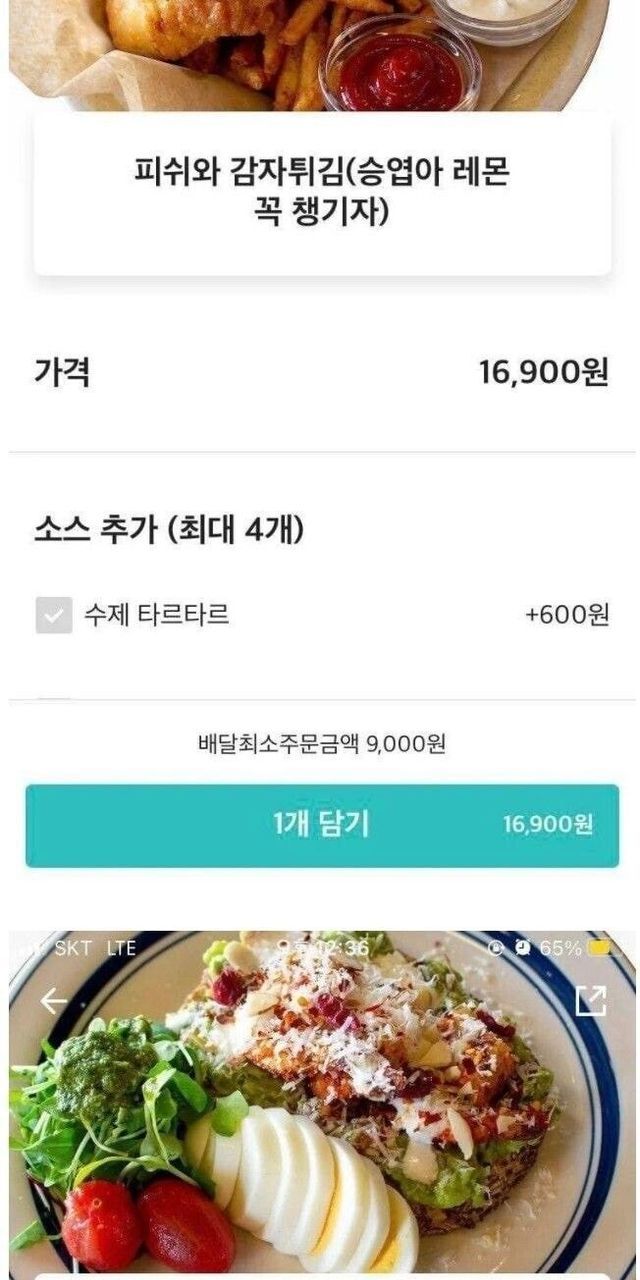The height and width of the screenshot is (1280, 640).
Task: Tap the 1개 담기 add-to-cart button
Action: (322, 825)
